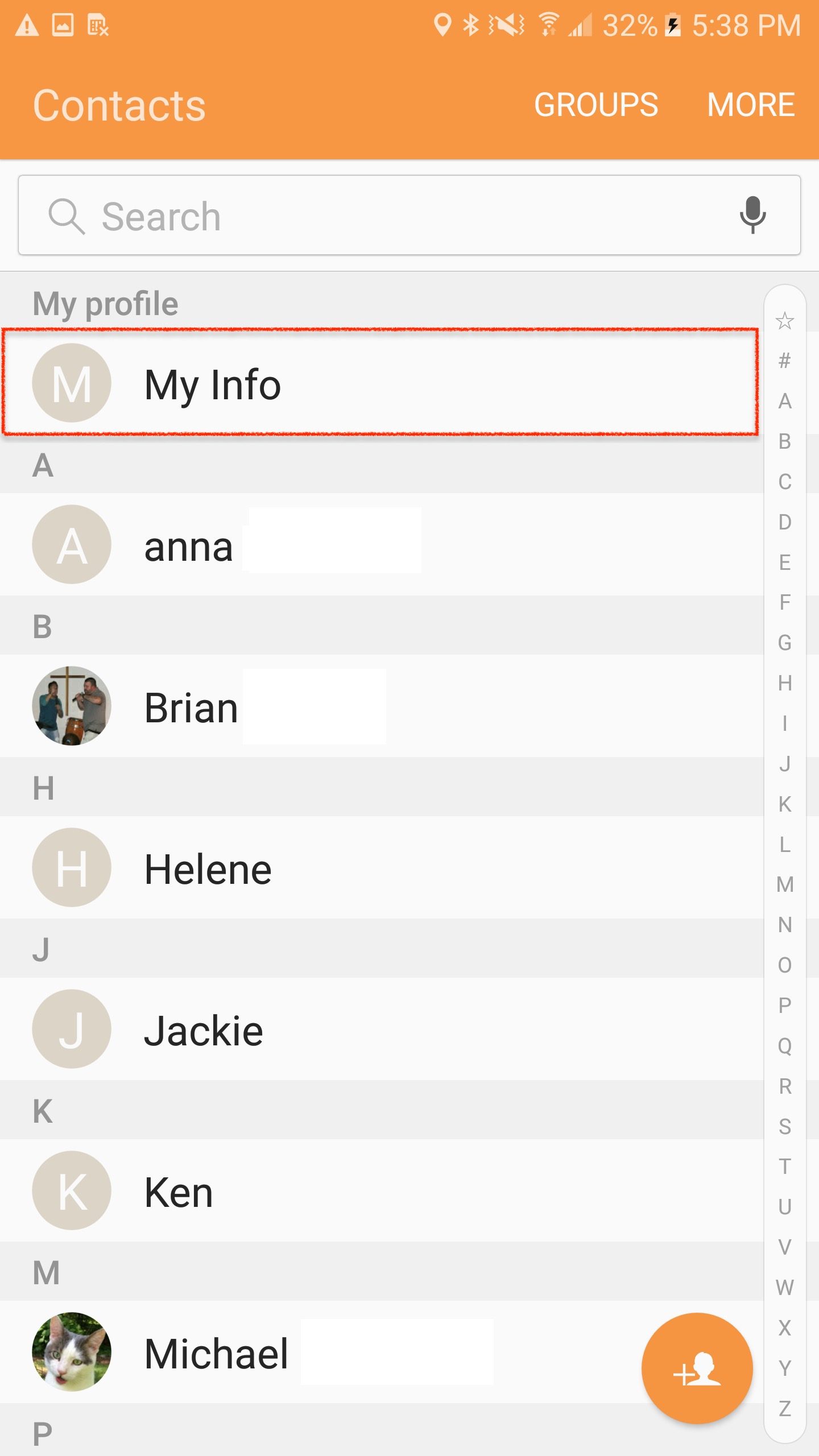Open anna's contact entry
The height and width of the screenshot is (1456, 819).
341,545
